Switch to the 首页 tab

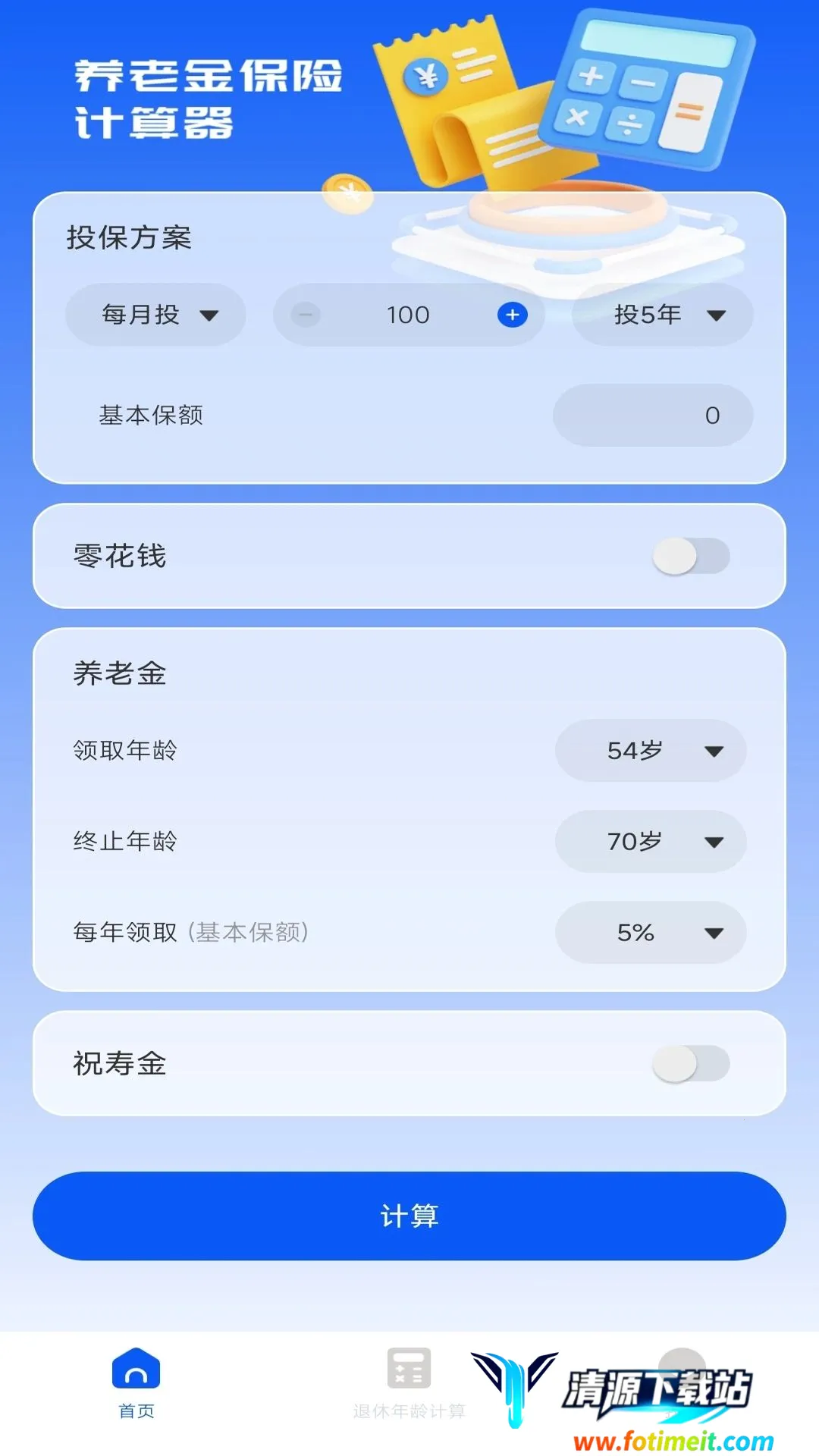click(136, 1384)
